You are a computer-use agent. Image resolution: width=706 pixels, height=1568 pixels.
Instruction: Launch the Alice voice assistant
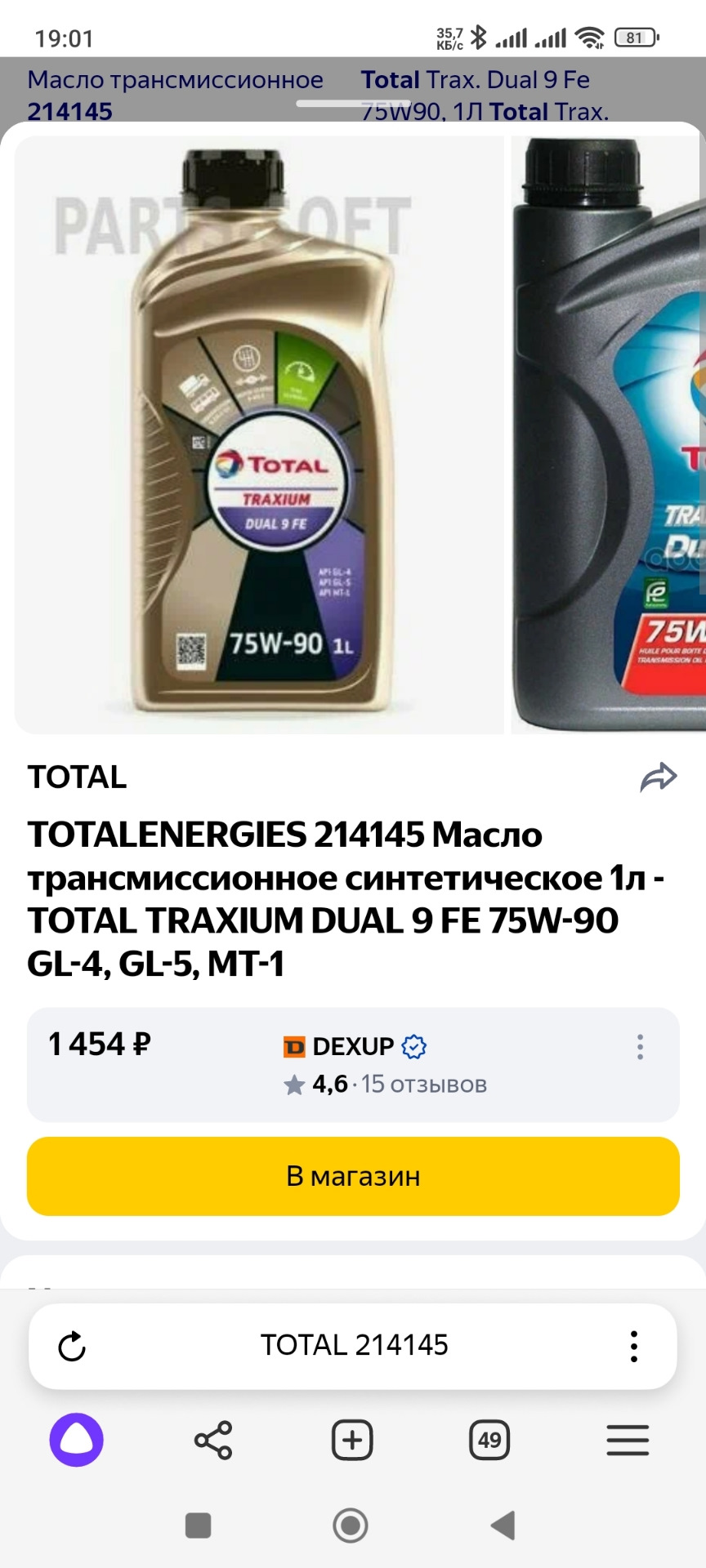click(77, 1440)
